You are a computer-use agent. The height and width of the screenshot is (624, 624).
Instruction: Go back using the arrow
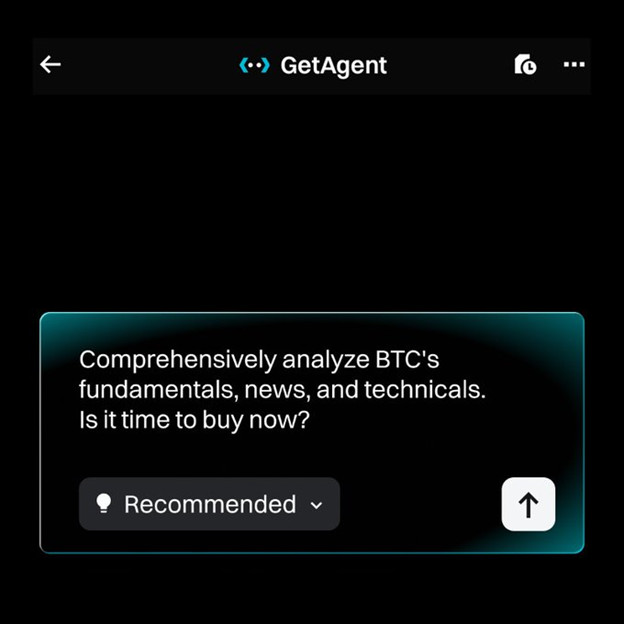coord(51,65)
